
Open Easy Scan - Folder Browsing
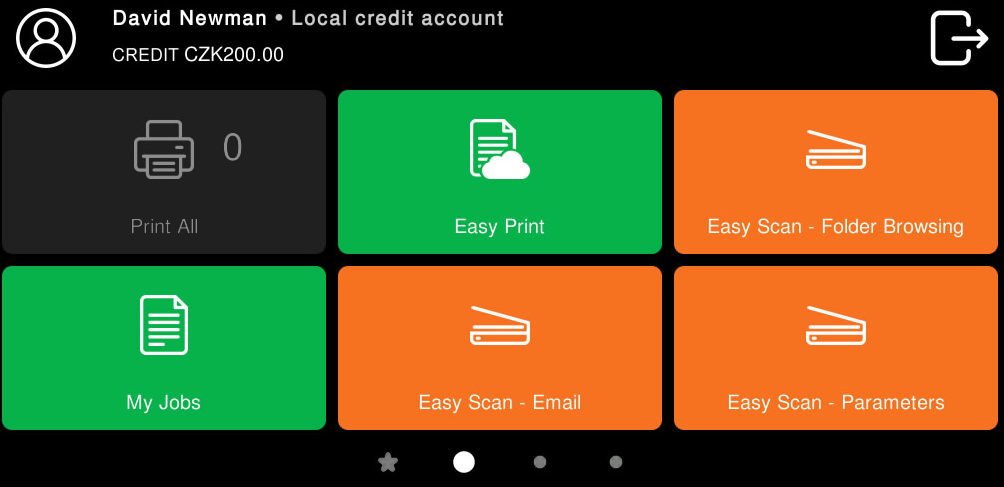835,172
